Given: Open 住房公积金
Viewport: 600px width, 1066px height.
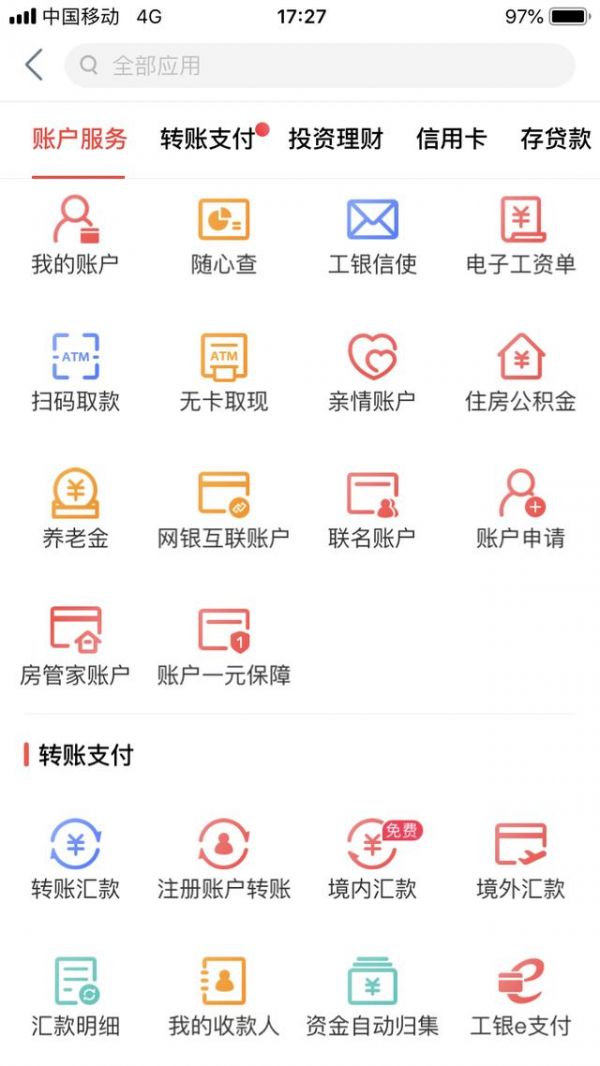Looking at the screenshot, I should coord(520,373).
